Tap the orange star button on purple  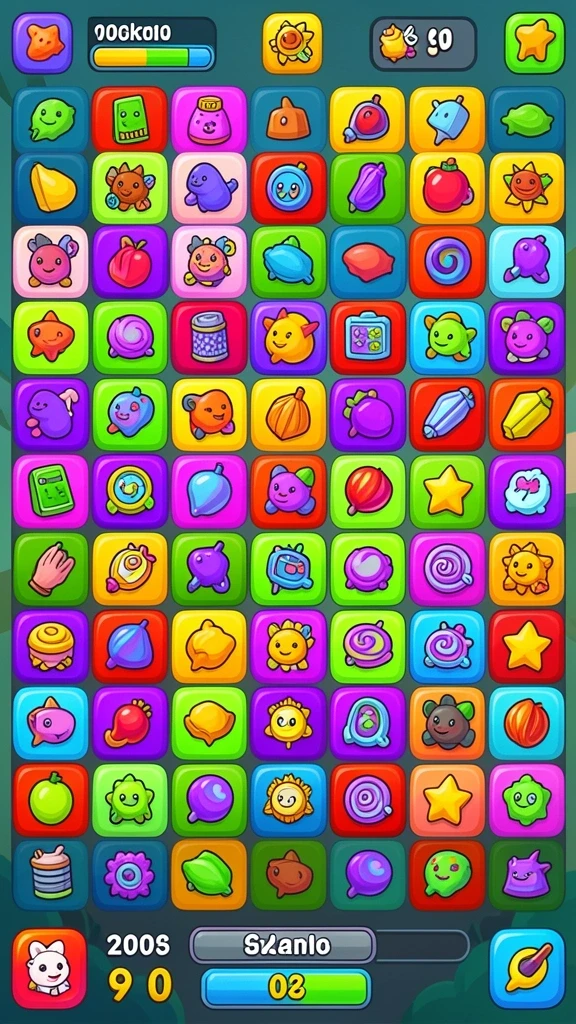[x=42, y=42]
